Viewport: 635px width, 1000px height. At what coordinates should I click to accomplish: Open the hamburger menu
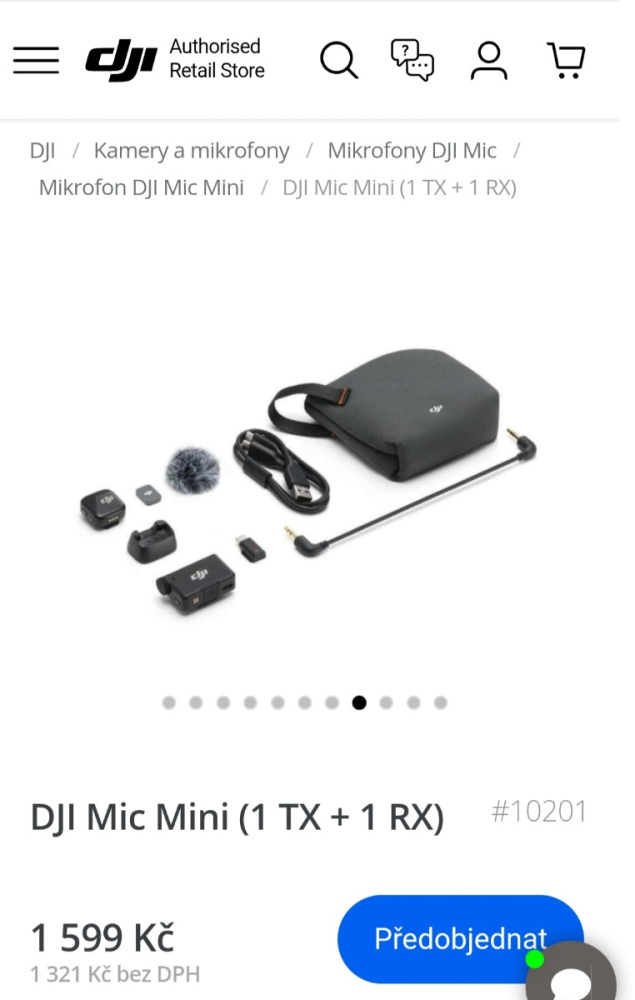pyautogui.click(x=36, y=60)
